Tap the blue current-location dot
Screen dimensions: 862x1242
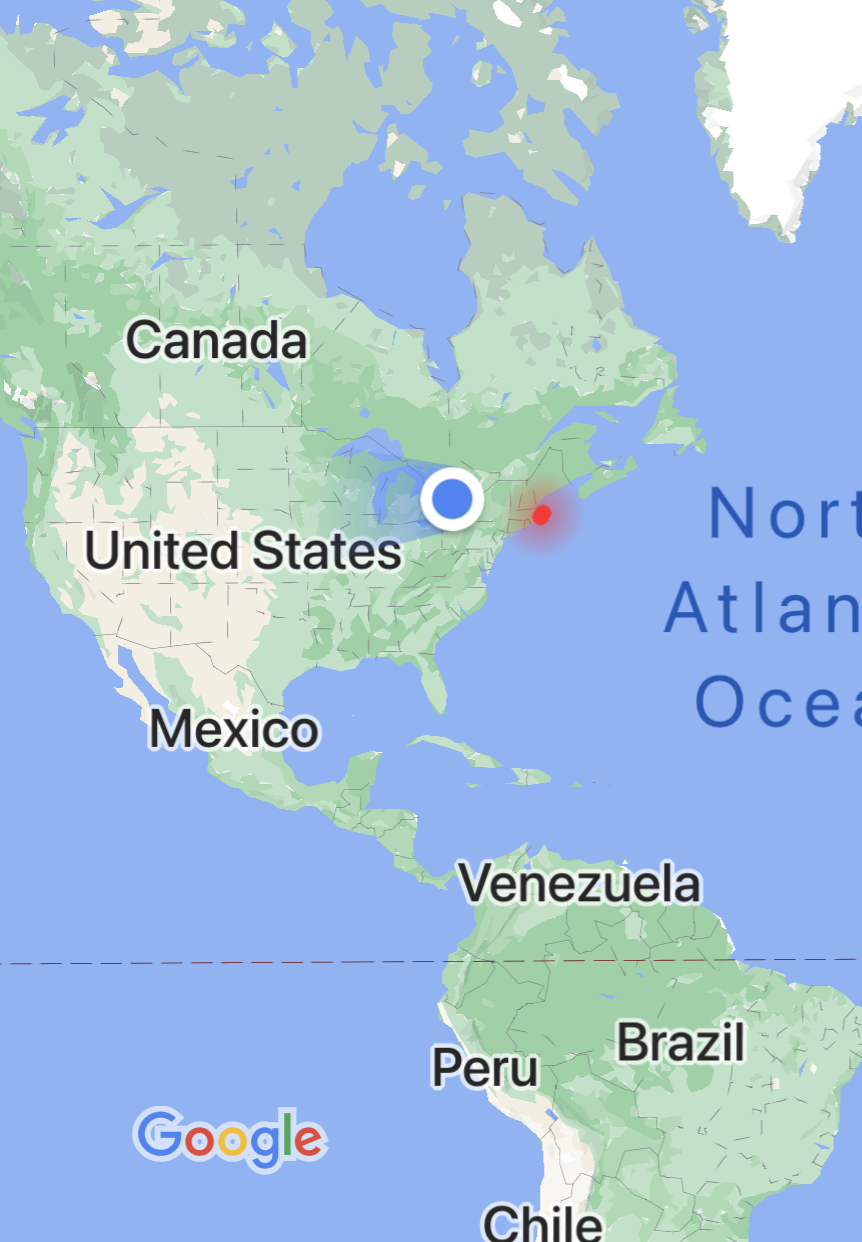[452, 498]
